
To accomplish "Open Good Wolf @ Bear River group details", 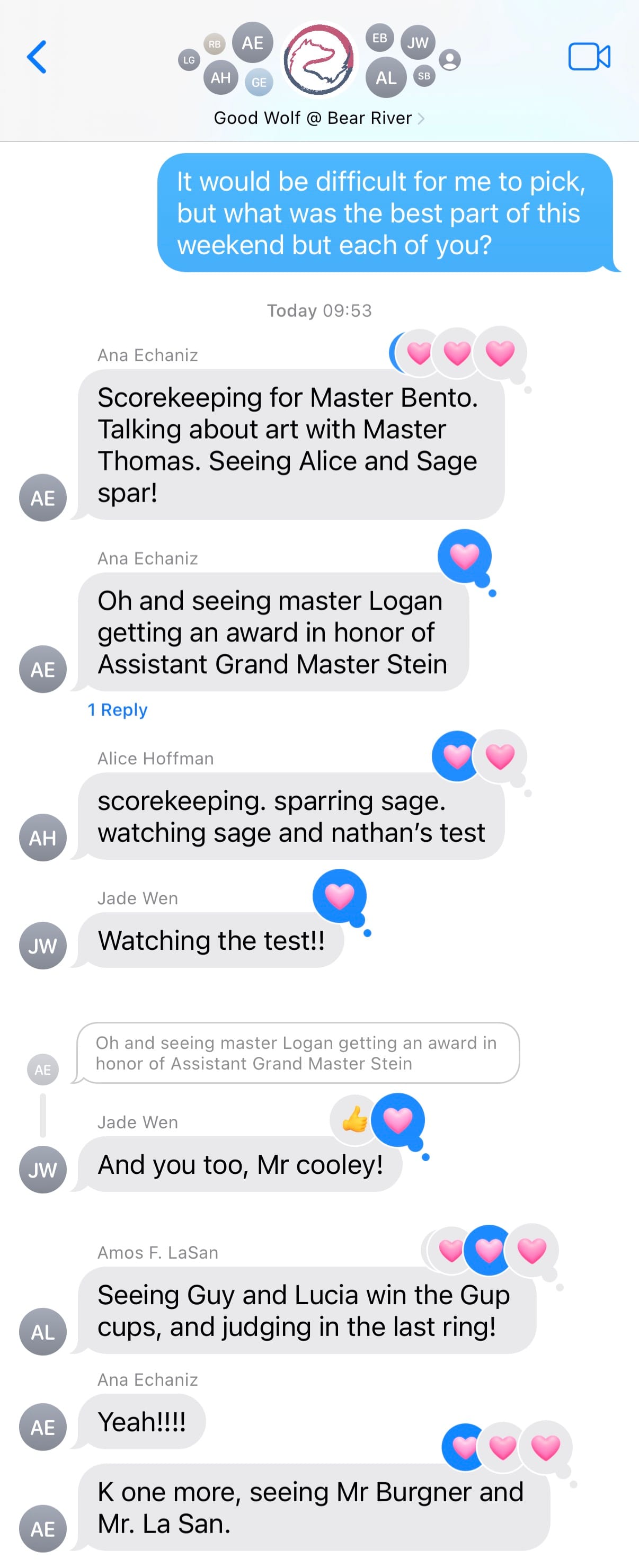I will pyautogui.click(x=318, y=118).
